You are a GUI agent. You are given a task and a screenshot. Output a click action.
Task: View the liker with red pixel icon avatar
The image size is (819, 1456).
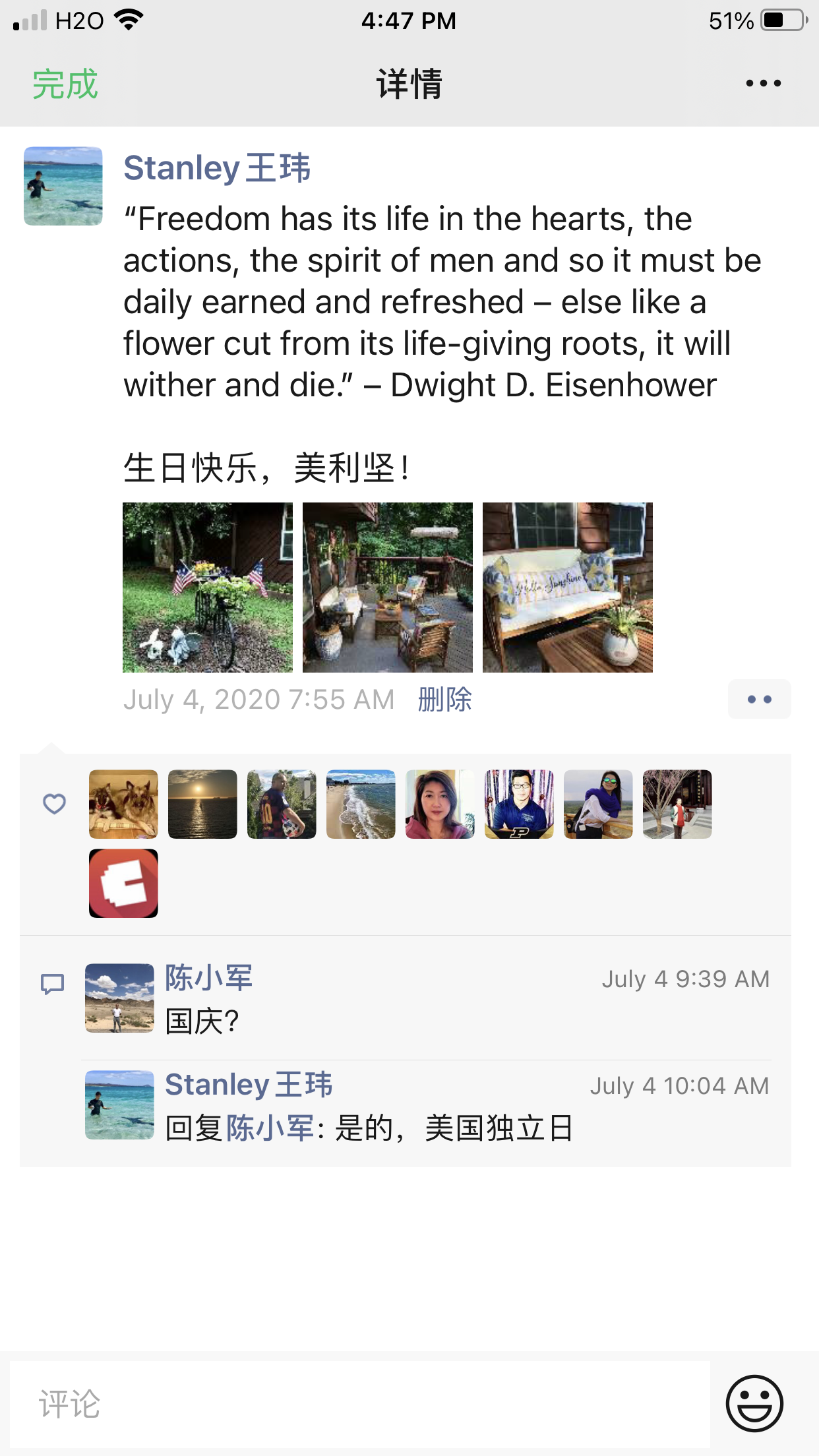pyautogui.click(x=123, y=884)
